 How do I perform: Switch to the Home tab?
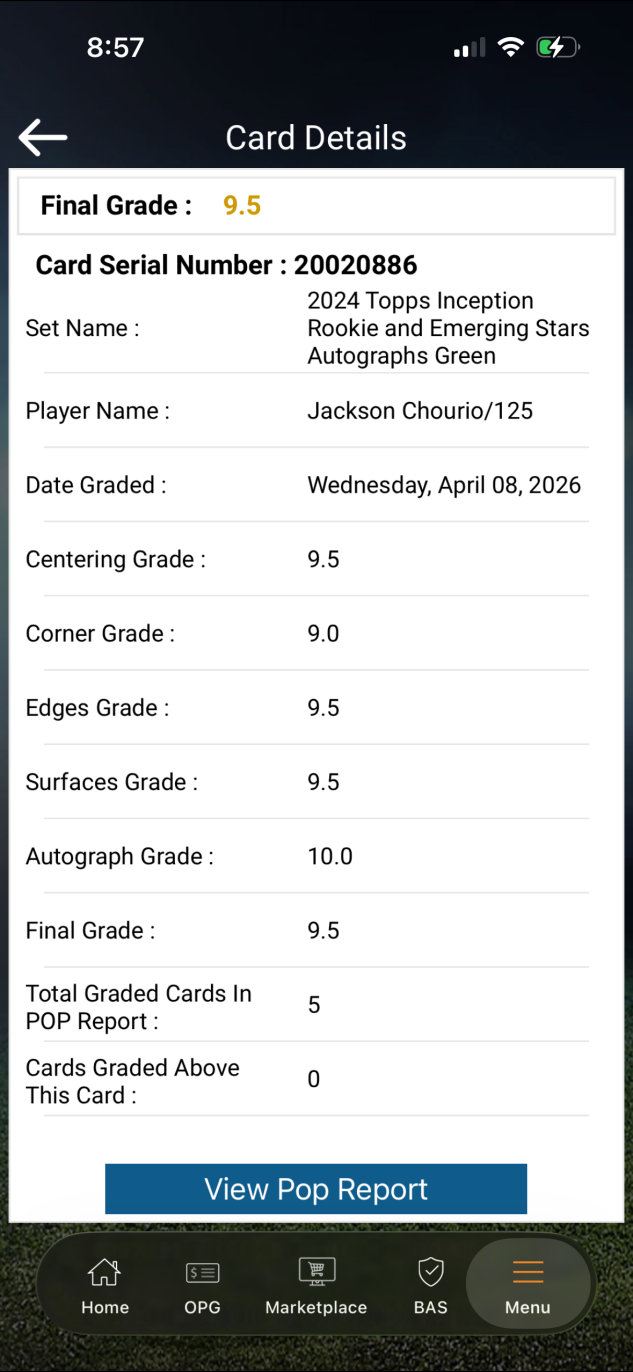coord(105,1285)
